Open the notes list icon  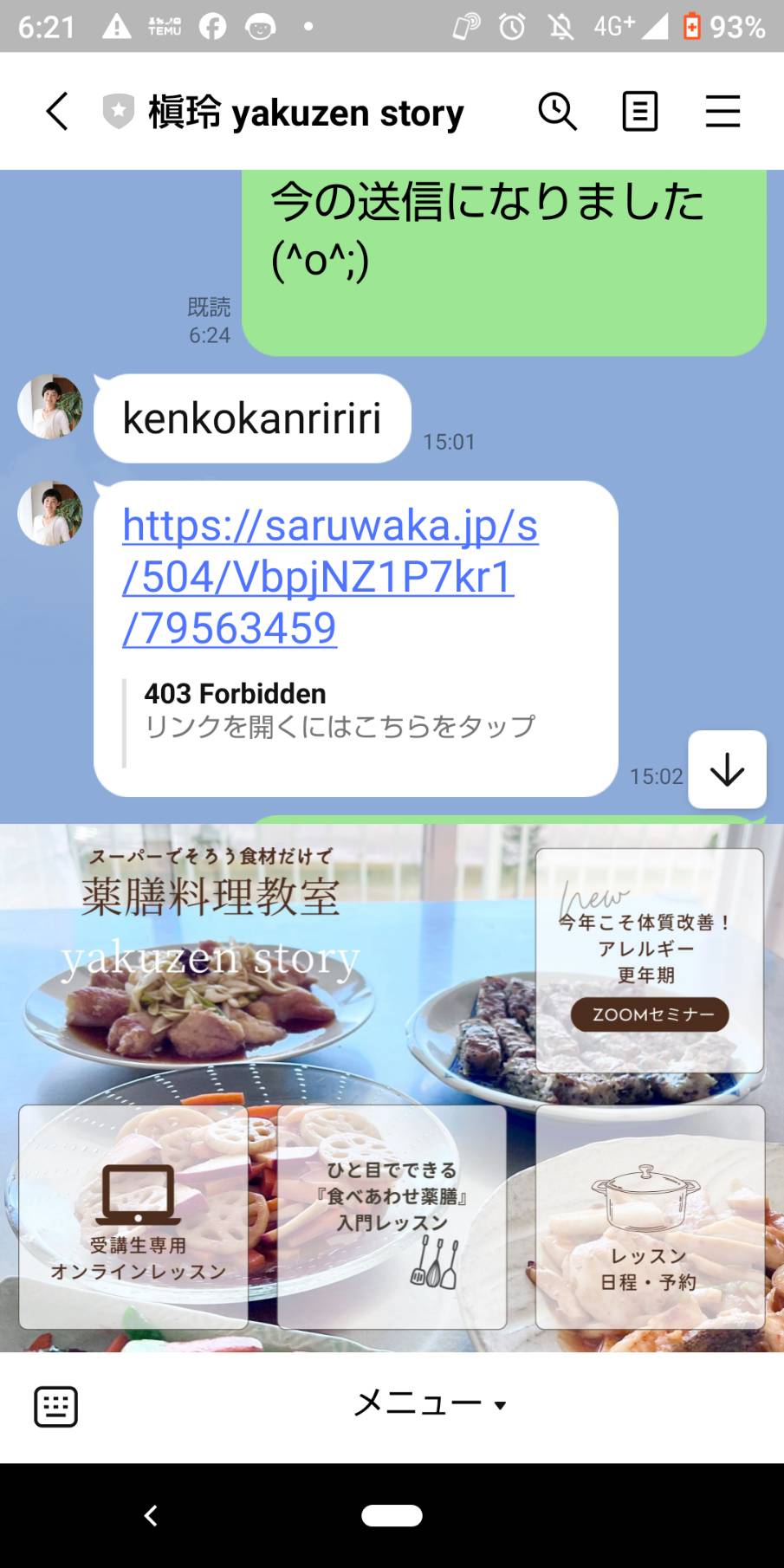(x=640, y=112)
